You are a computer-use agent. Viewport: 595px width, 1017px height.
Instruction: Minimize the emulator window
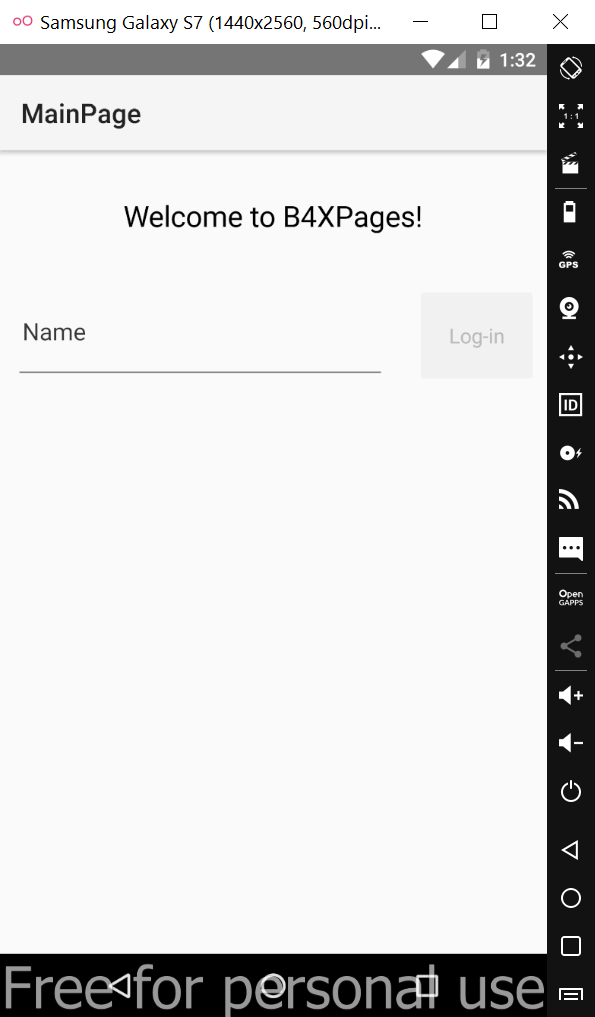click(420, 21)
